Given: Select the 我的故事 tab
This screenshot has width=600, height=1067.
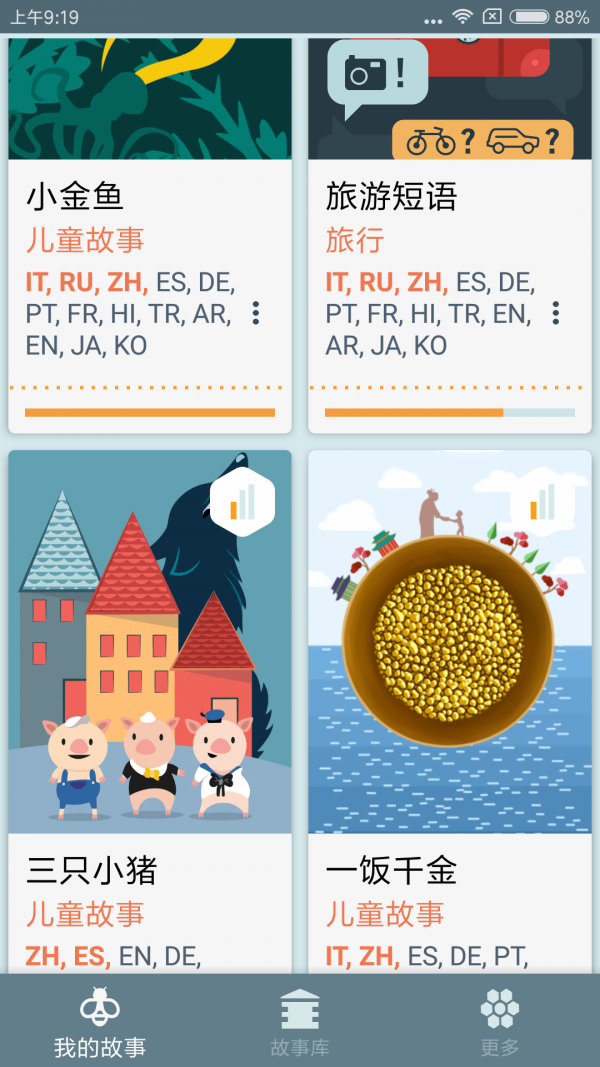Looking at the screenshot, I should (x=100, y=1021).
